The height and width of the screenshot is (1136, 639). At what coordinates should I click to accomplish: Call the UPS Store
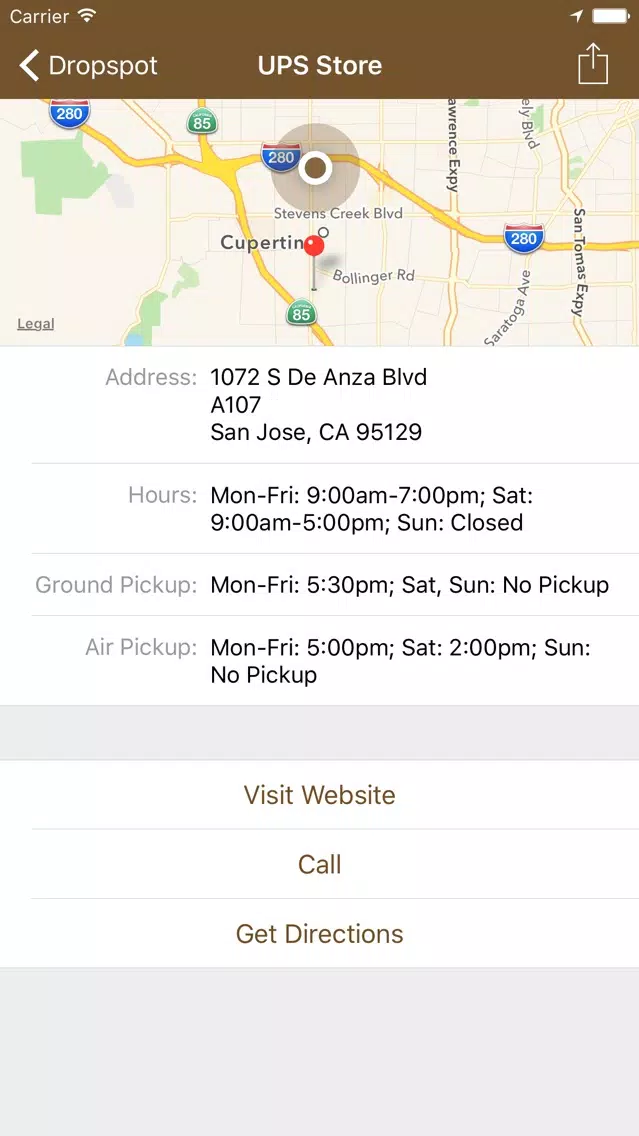pyautogui.click(x=320, y=864)
